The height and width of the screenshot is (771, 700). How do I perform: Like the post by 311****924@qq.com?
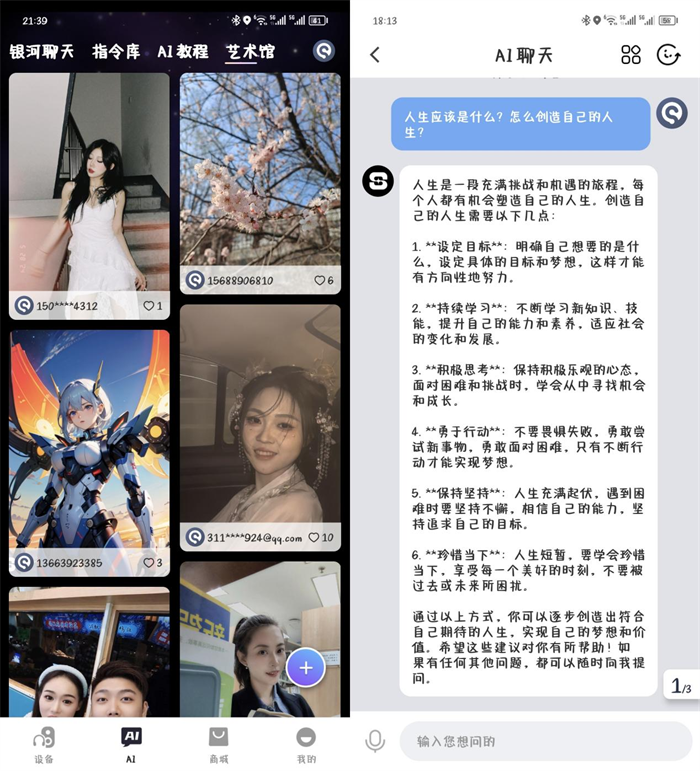pos(321,538)
